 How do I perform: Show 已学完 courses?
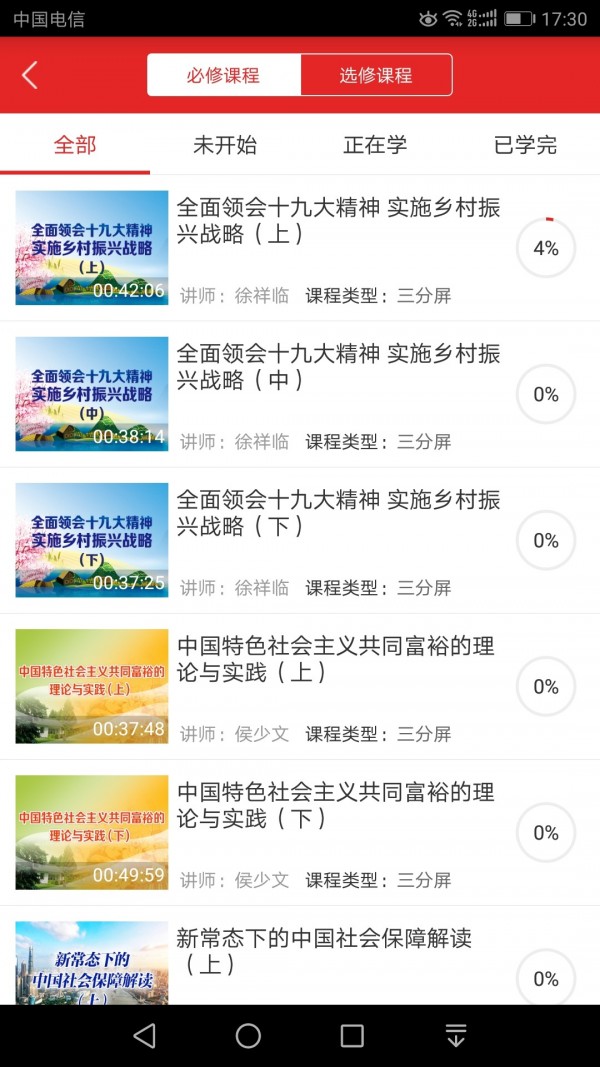525,145
